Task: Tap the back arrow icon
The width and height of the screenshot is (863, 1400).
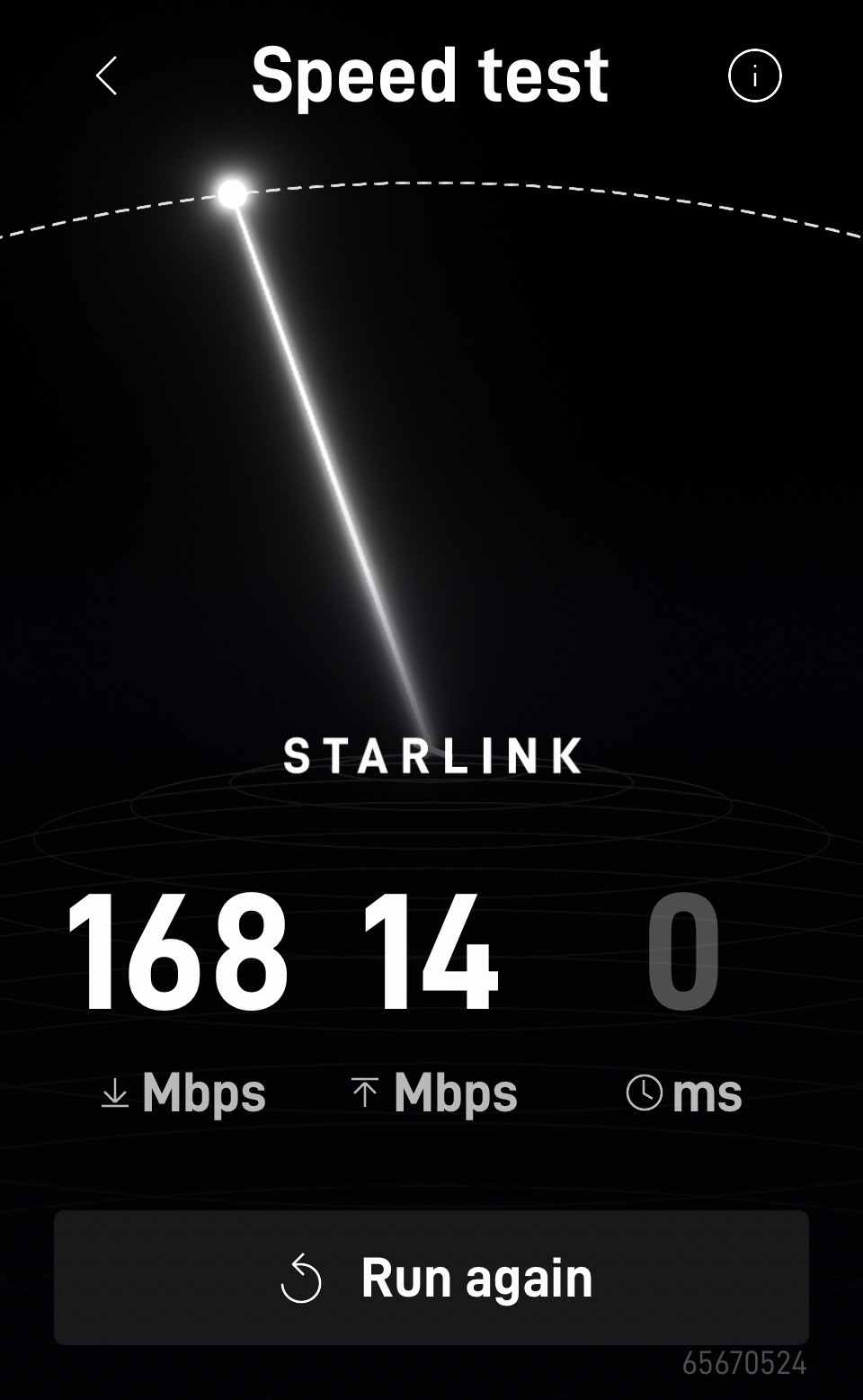Action: pos(108,76)
